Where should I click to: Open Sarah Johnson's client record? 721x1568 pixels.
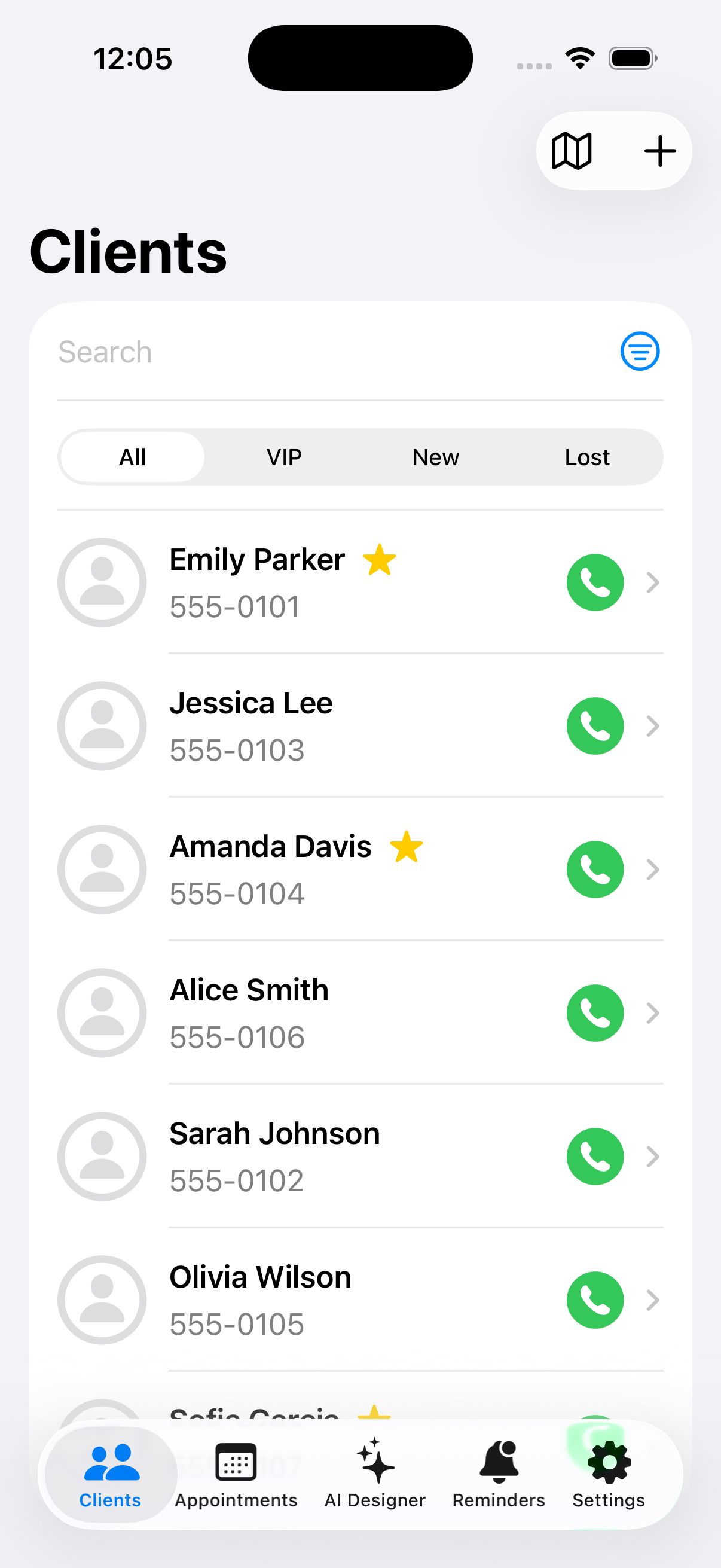coord(304,1157)
